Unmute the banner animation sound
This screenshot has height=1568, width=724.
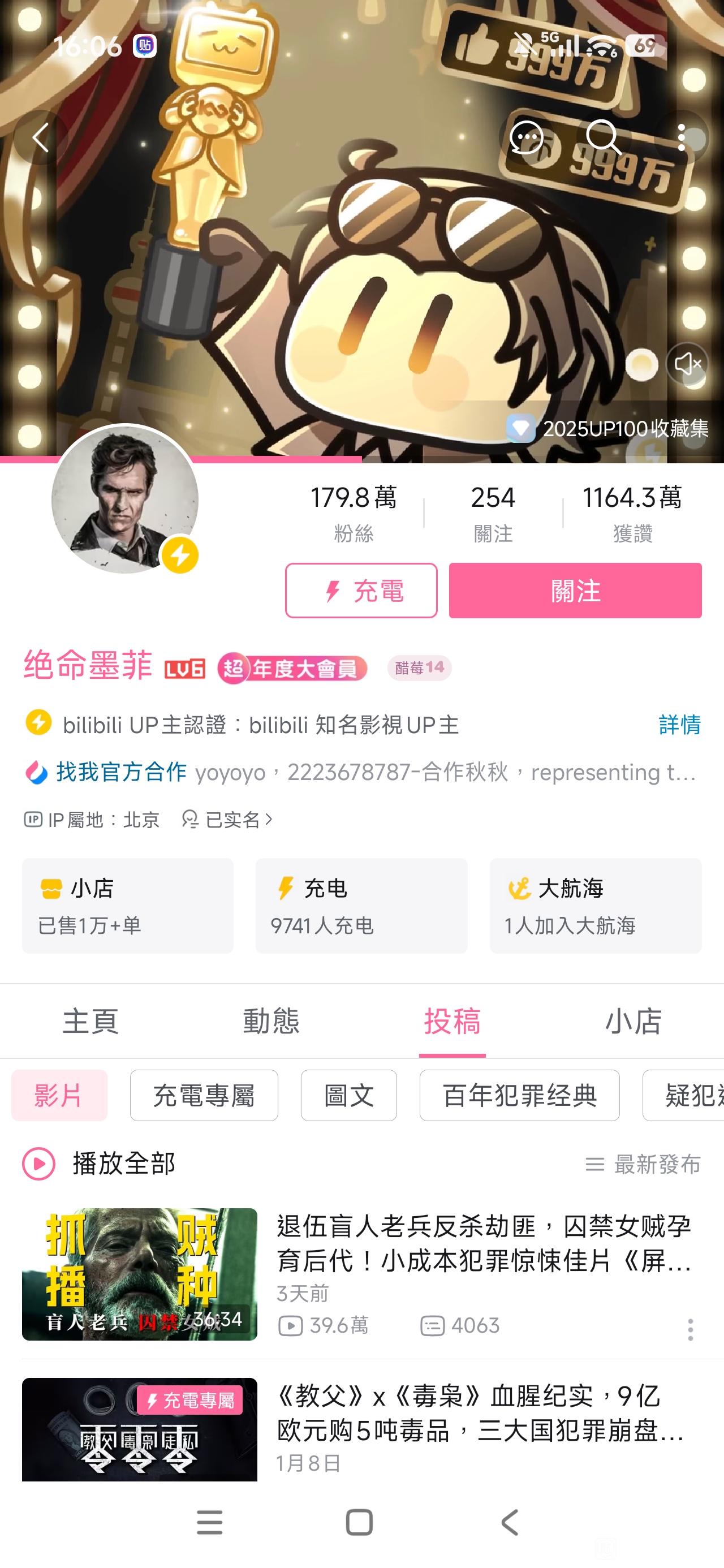(x=687, y=363)
